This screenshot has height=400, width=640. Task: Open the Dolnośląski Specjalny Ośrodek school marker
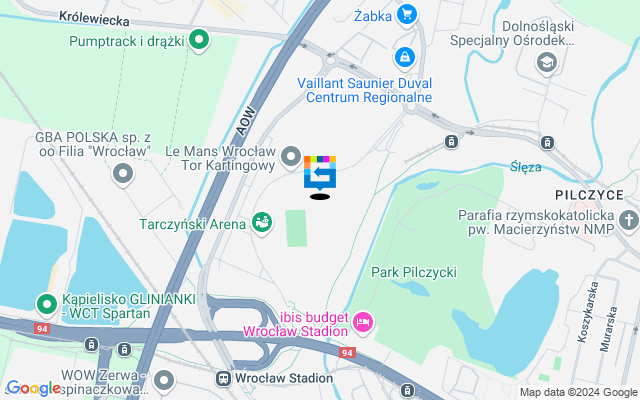547,63
